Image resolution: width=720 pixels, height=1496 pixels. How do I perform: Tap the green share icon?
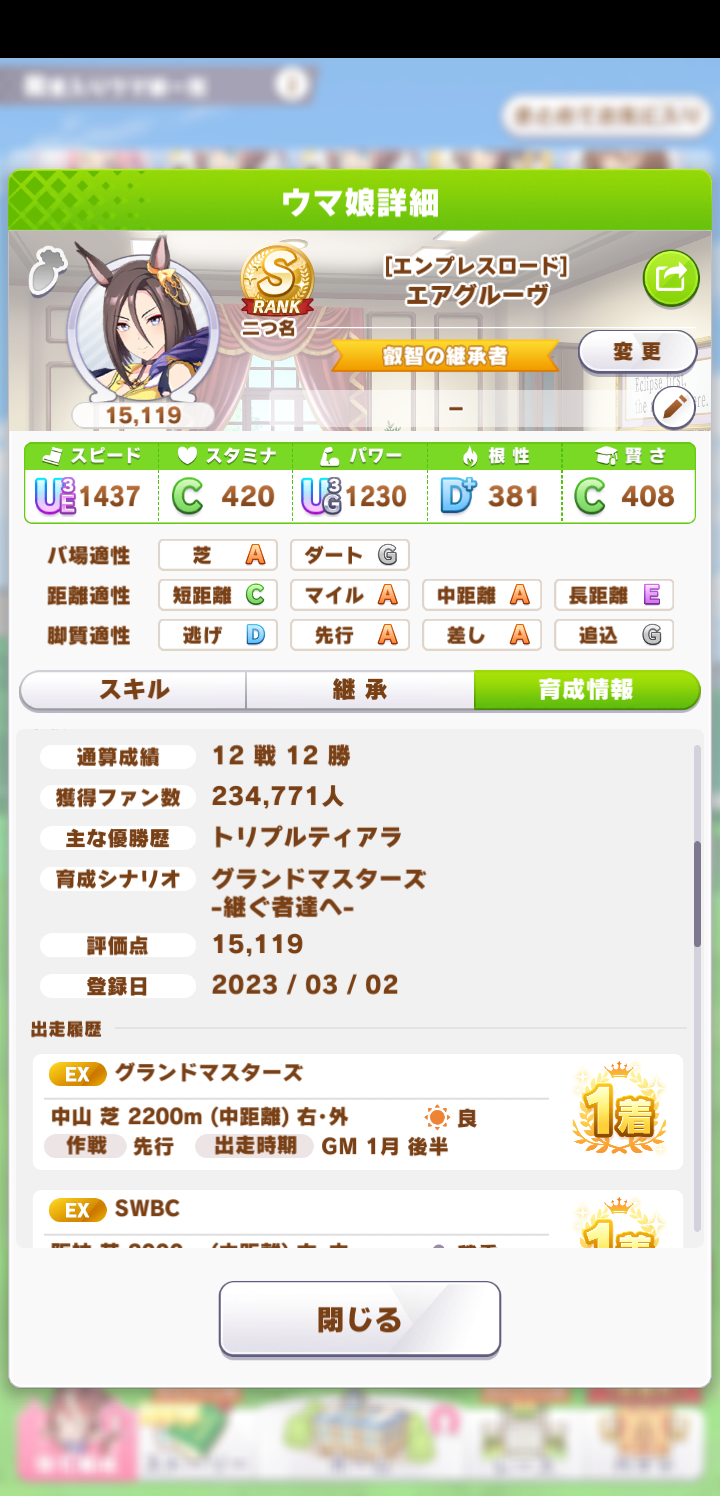670,277
